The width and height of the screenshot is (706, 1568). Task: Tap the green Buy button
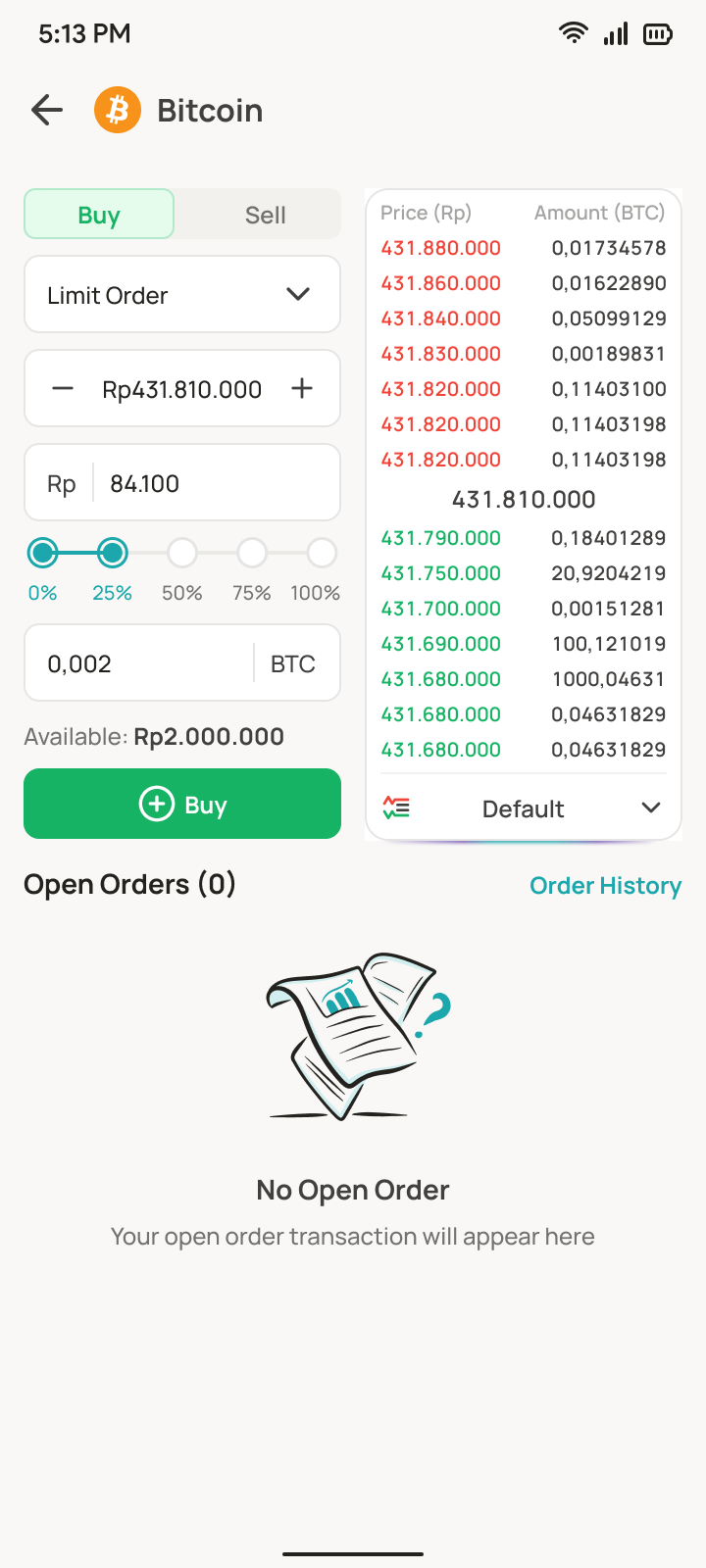pos(182,805)
